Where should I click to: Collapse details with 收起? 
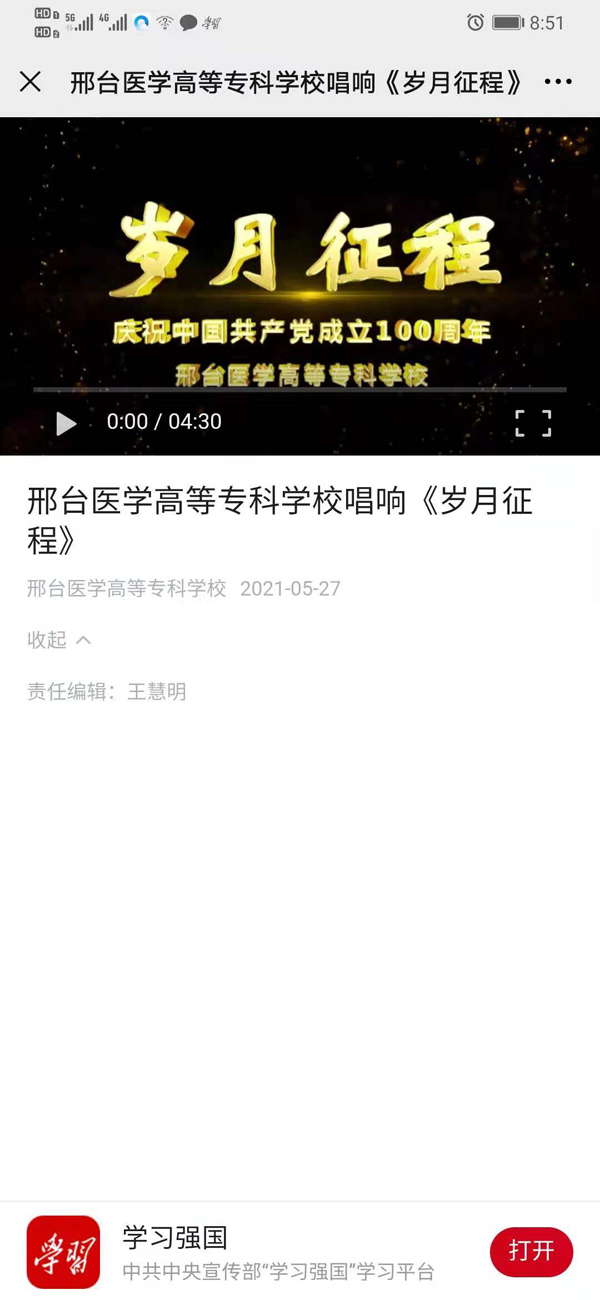pyautogui.click(x=58, y=640)
